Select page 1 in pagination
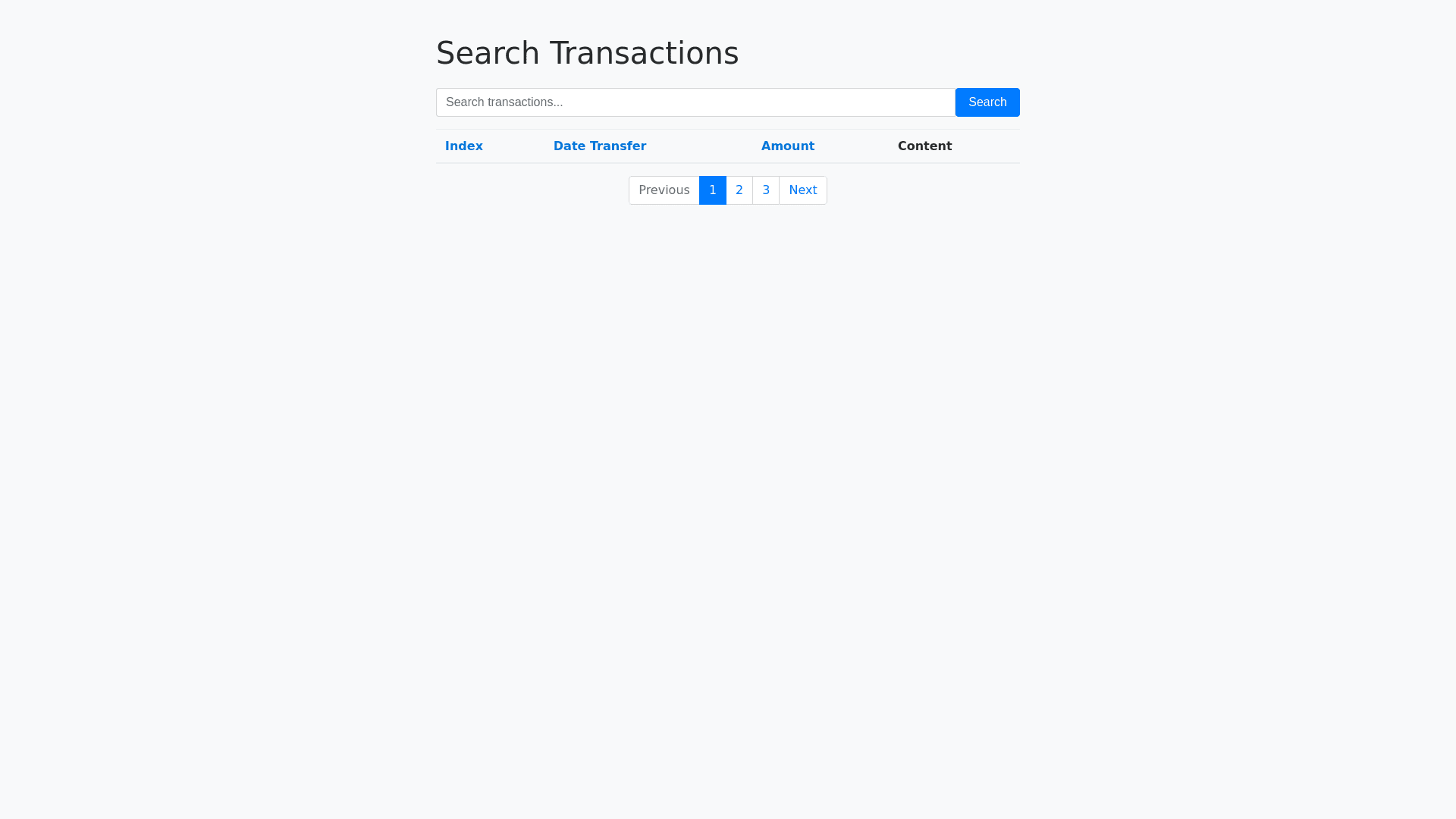This screenshot has width=1456, height=819. 712,190
